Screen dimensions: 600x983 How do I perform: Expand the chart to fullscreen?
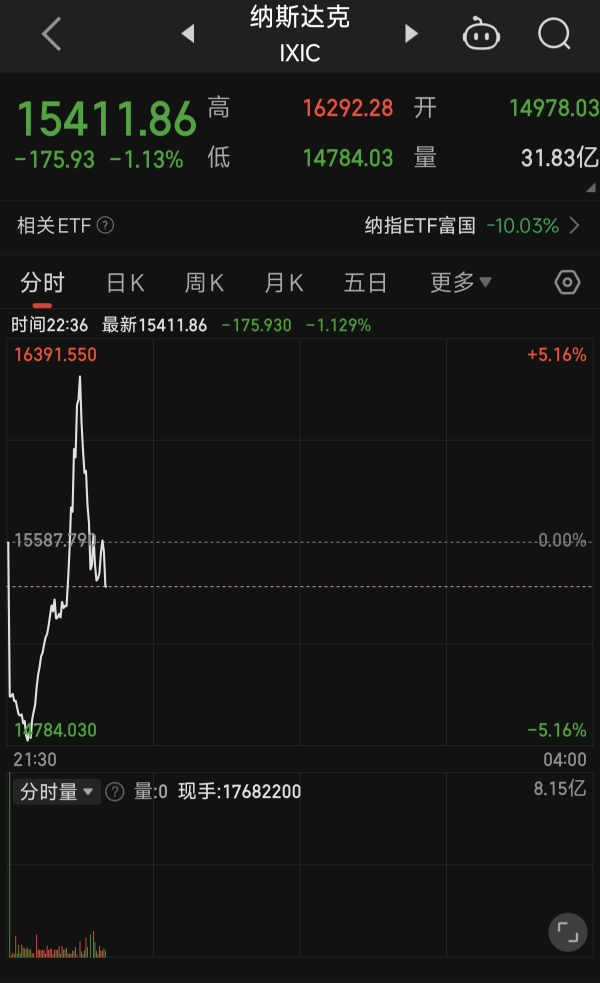pyautogui.click(x=567, y=932)
